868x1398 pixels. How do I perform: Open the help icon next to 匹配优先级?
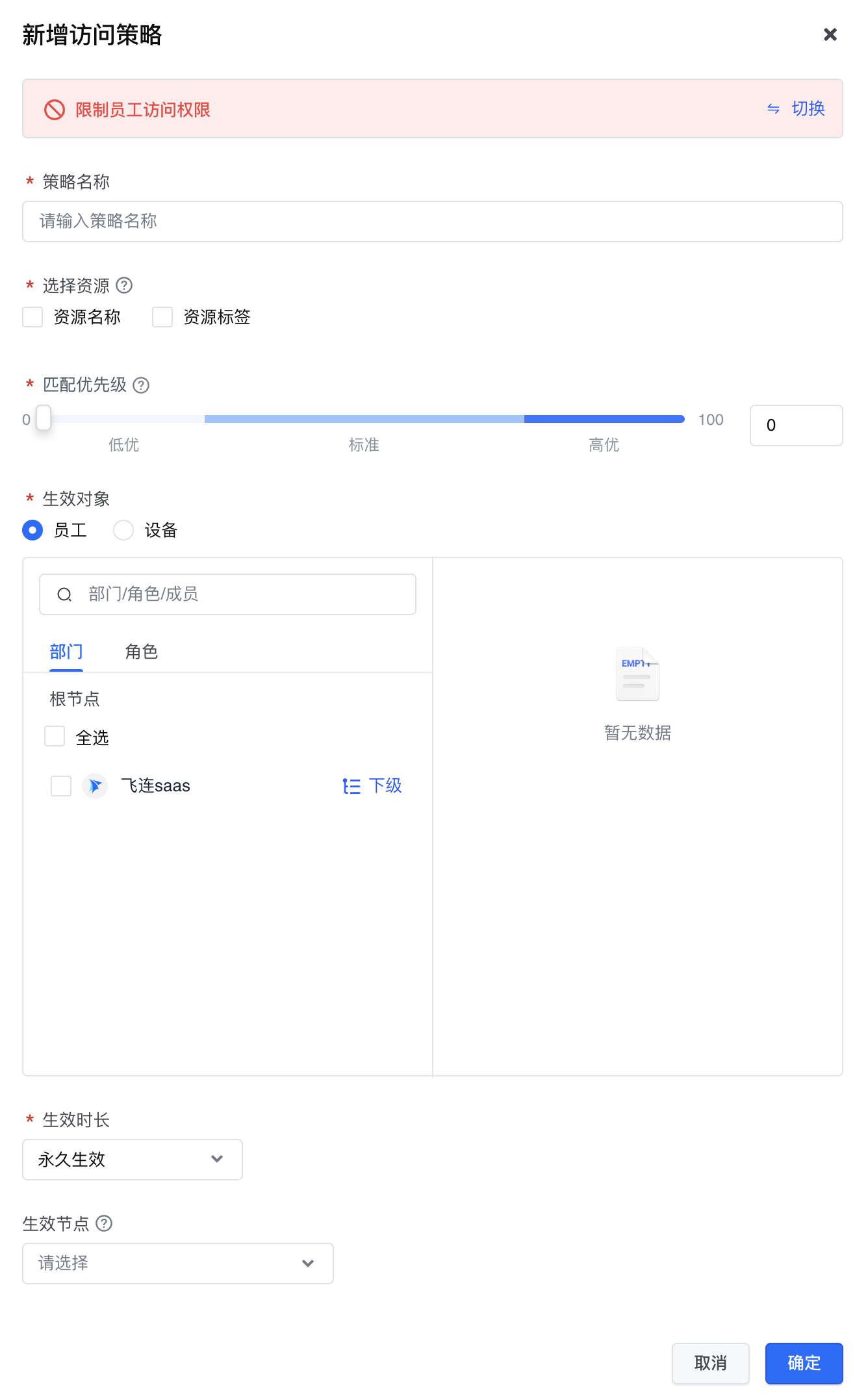pos(141,385)
